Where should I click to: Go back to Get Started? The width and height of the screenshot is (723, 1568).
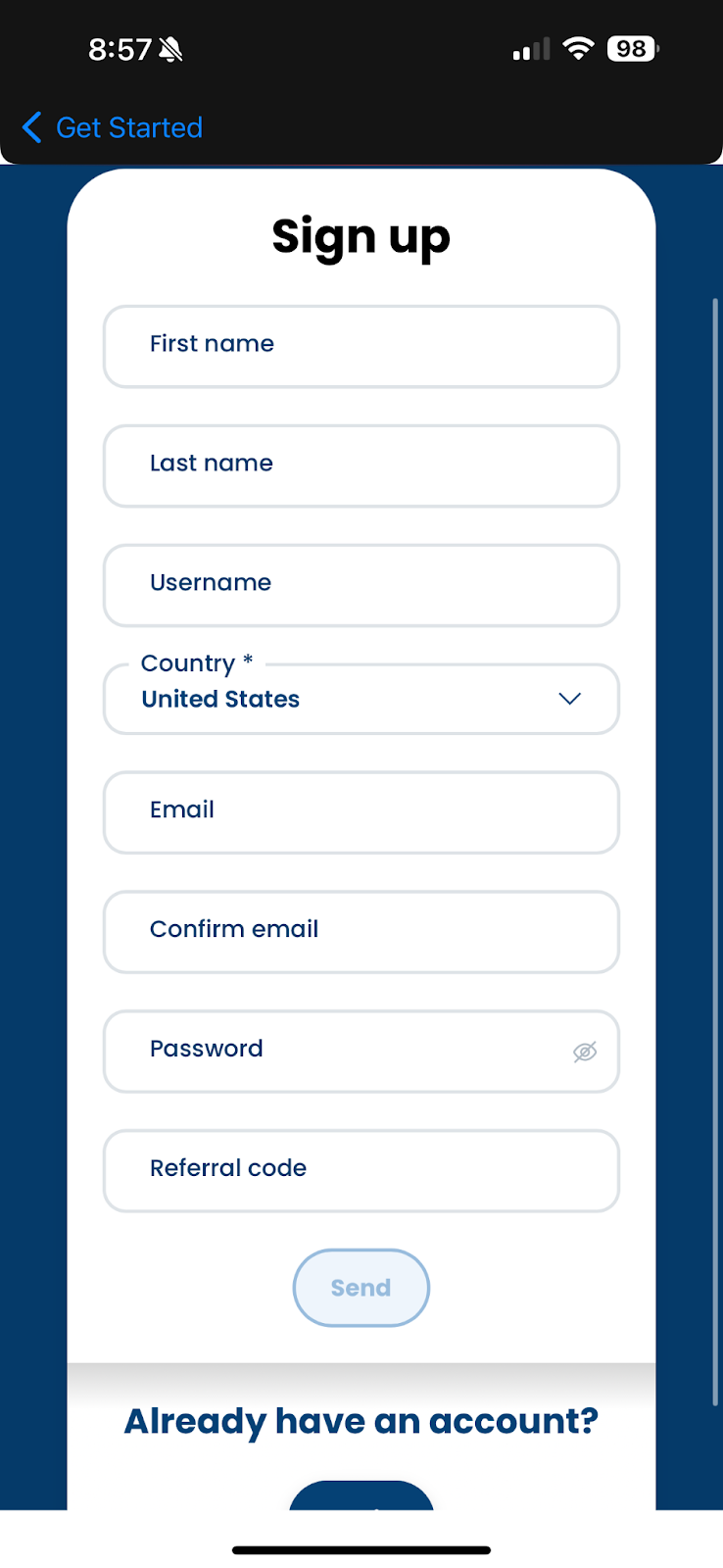click(x=112, y=127)
